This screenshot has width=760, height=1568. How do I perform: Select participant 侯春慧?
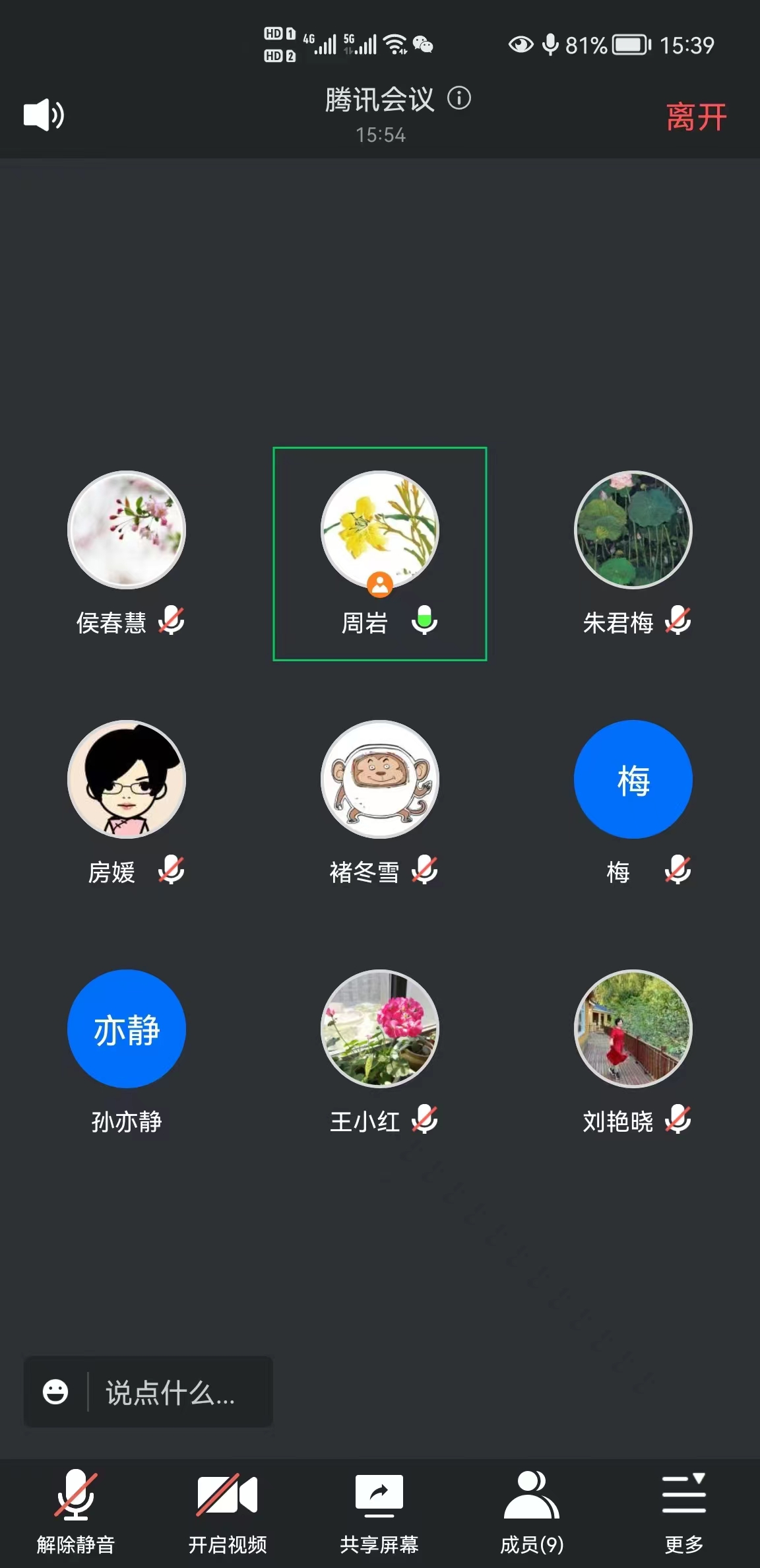click(127, 530)
